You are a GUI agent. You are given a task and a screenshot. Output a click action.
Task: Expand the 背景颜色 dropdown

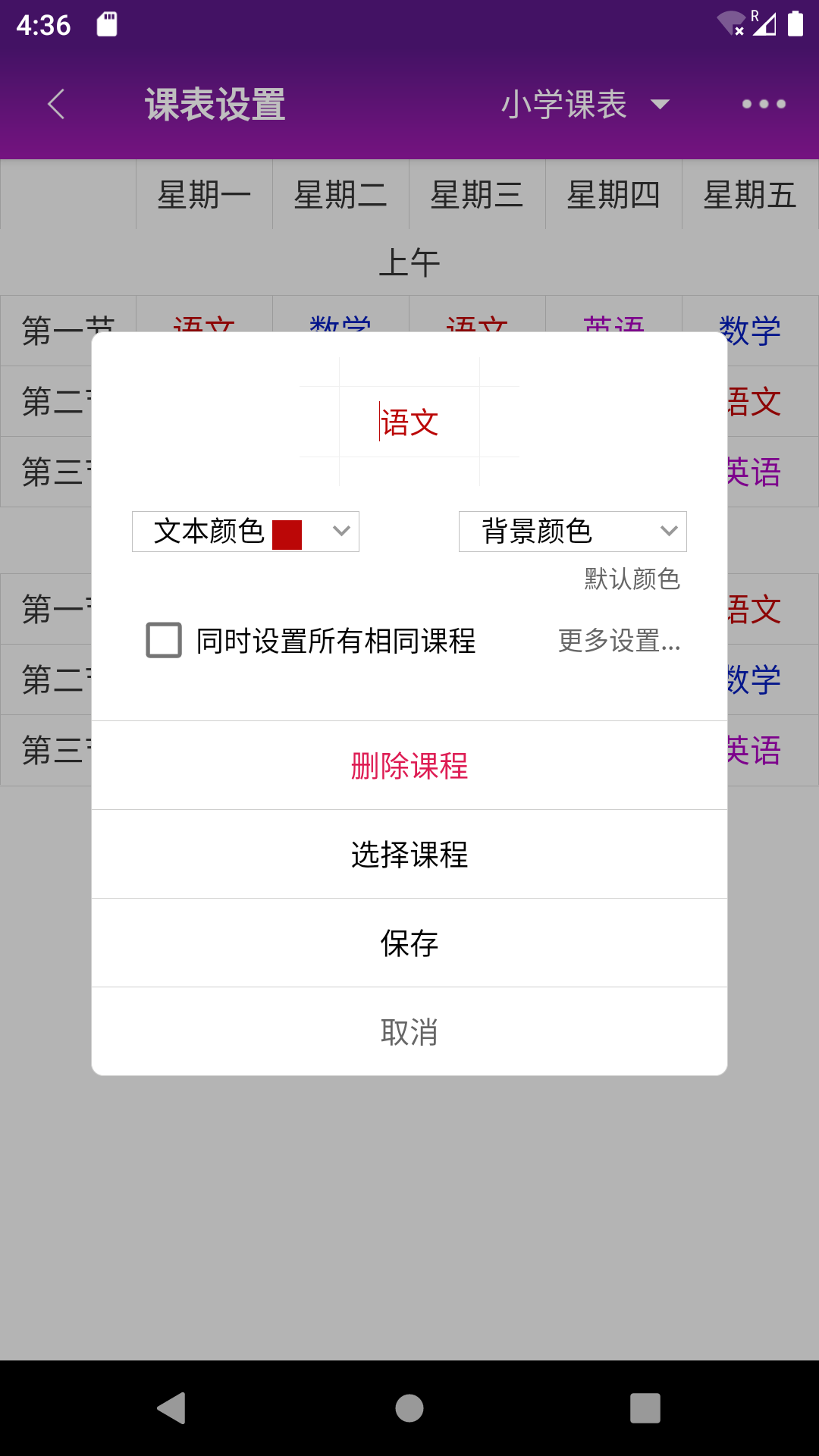pos(573,532)
